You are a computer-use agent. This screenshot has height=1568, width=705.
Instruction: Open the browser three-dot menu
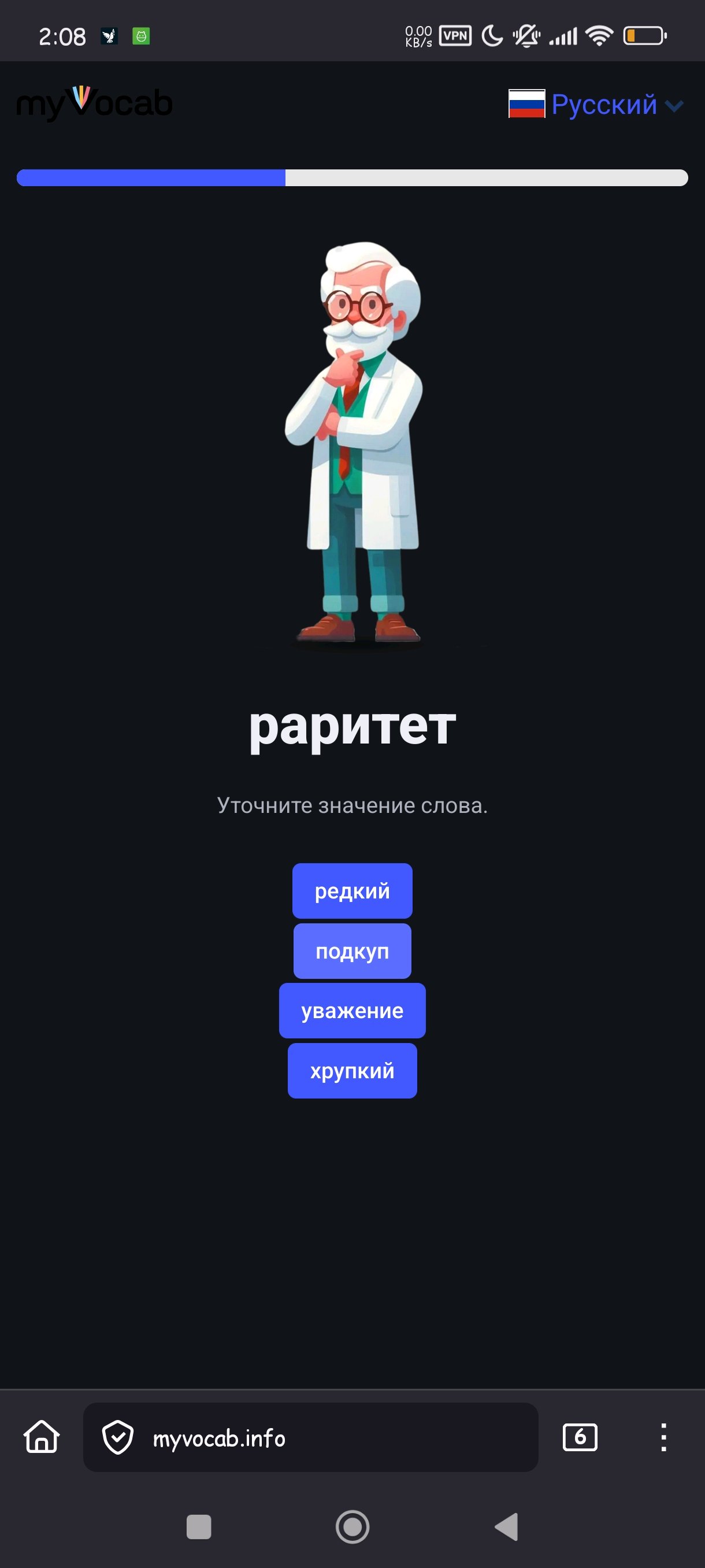(x=663, y=1437)
